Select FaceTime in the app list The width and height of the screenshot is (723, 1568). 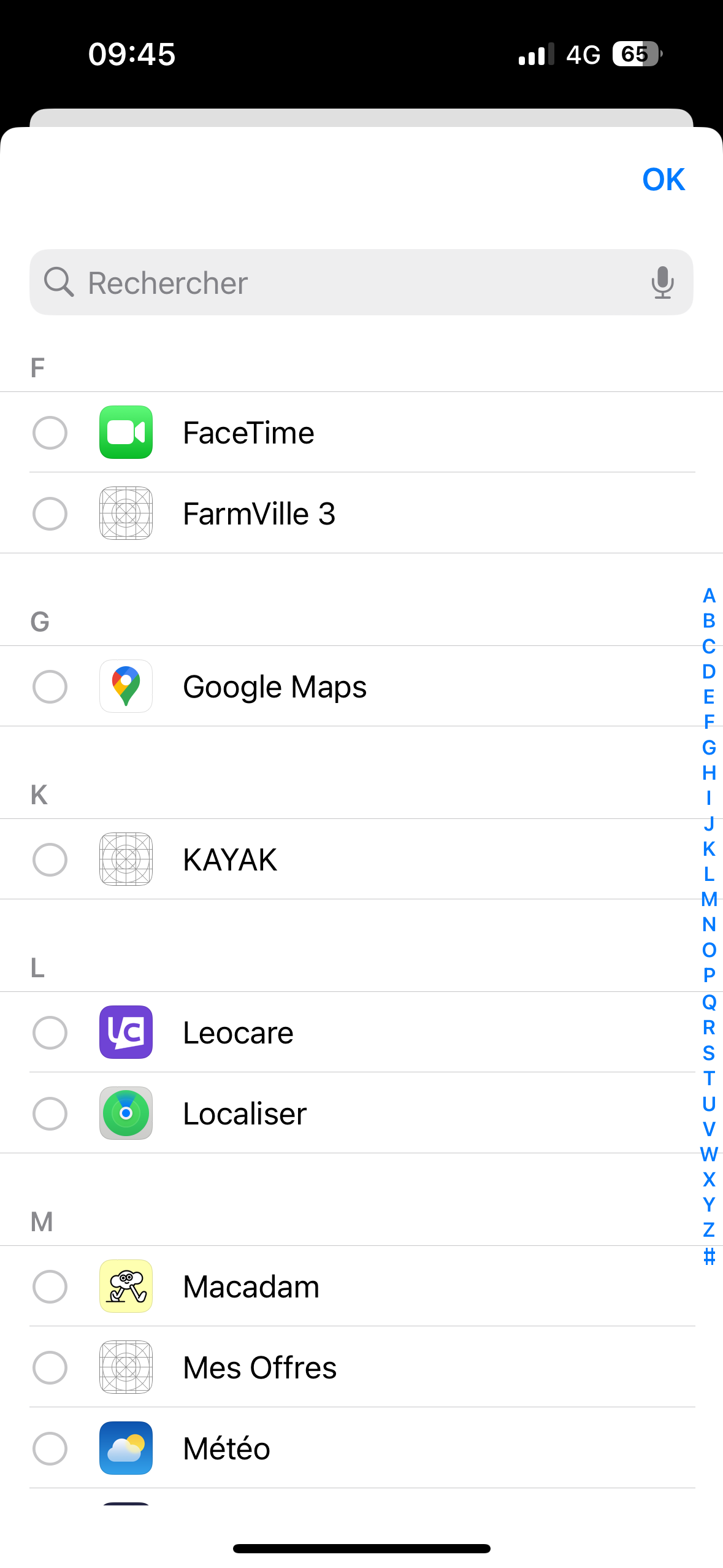tap(361, 432)
